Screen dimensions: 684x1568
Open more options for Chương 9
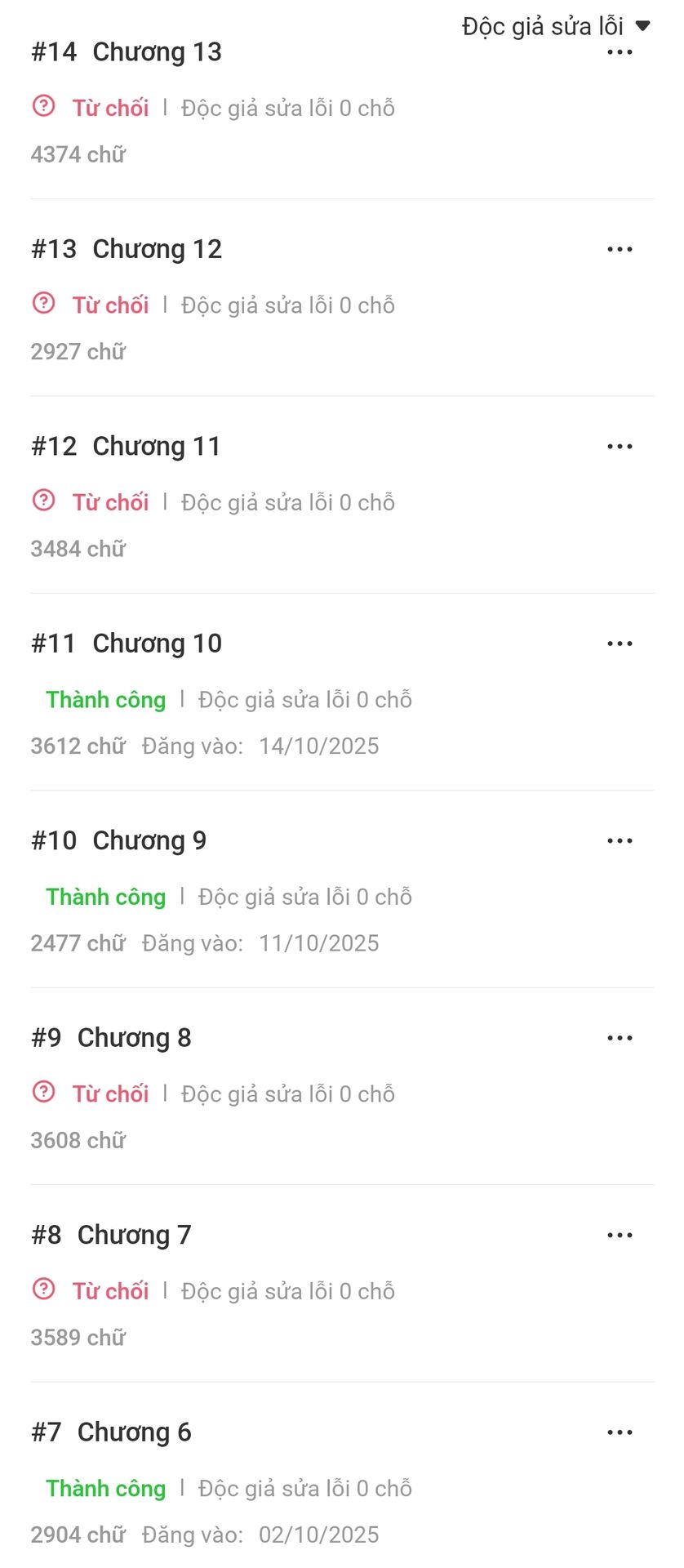[x=620, y=841]
